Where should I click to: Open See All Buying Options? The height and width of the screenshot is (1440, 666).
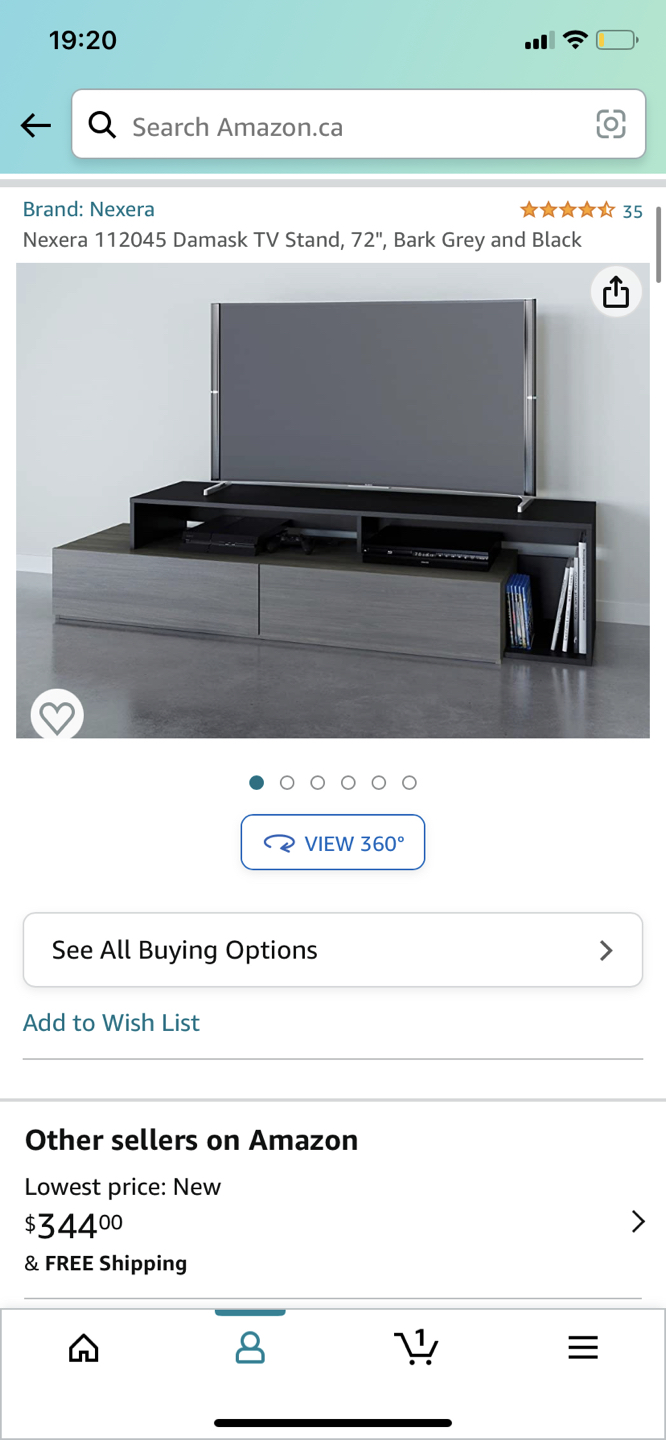(333, 950)
